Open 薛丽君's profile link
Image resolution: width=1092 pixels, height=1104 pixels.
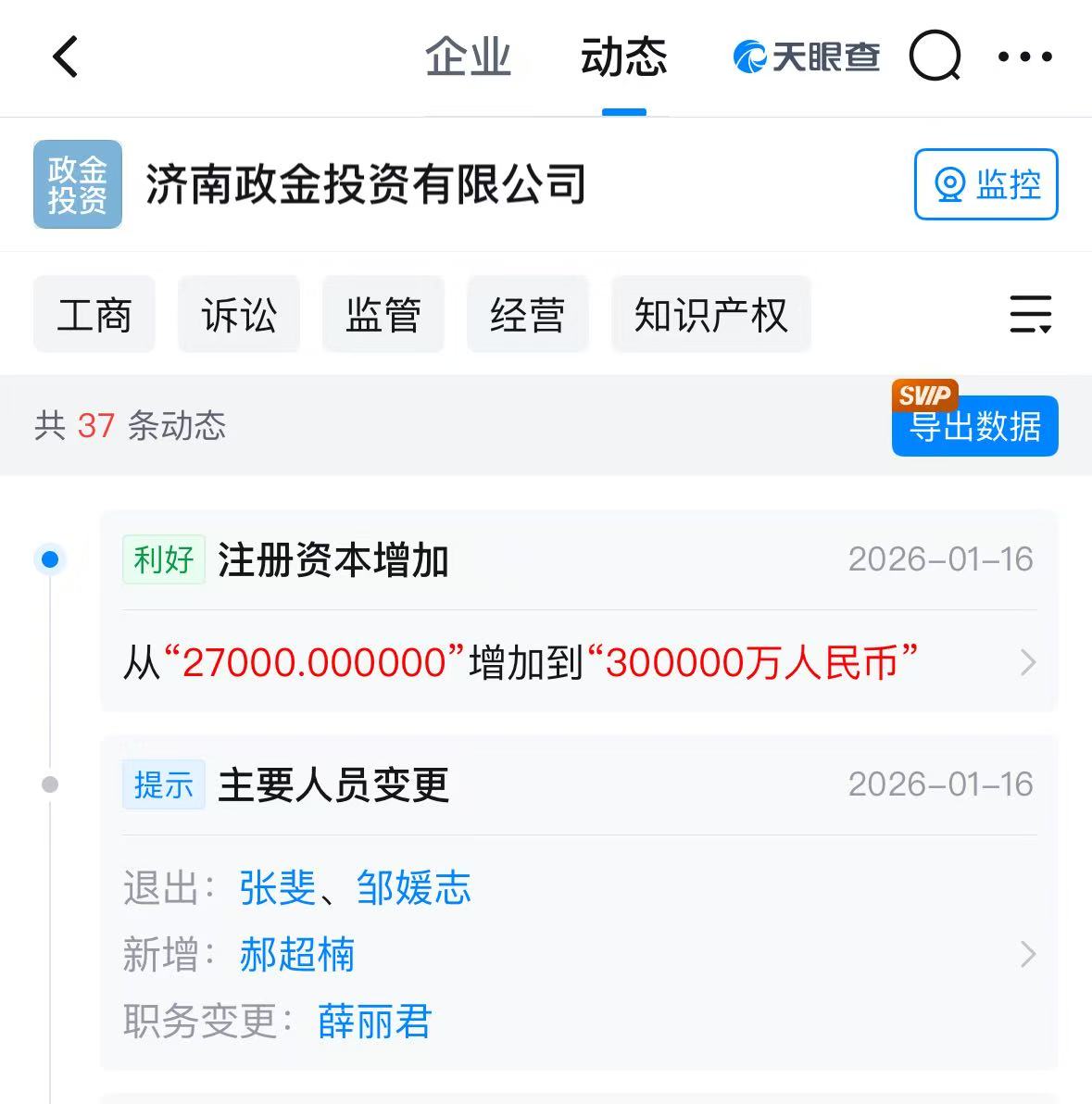375,1022
